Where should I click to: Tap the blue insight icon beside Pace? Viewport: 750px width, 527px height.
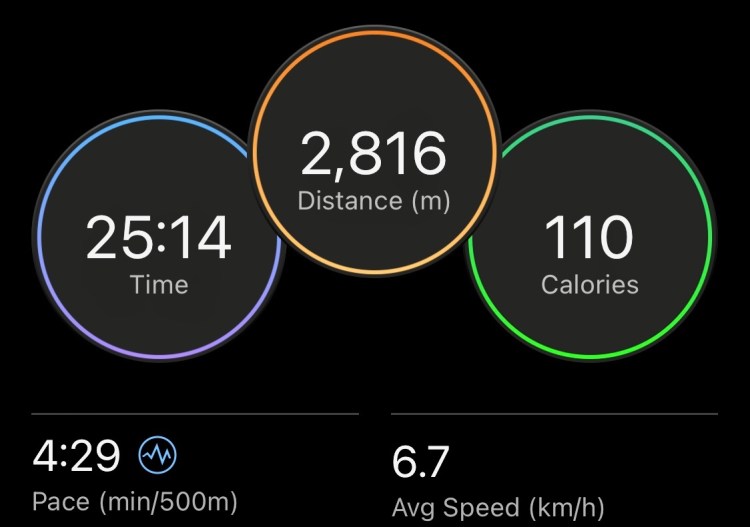(159, 458)
